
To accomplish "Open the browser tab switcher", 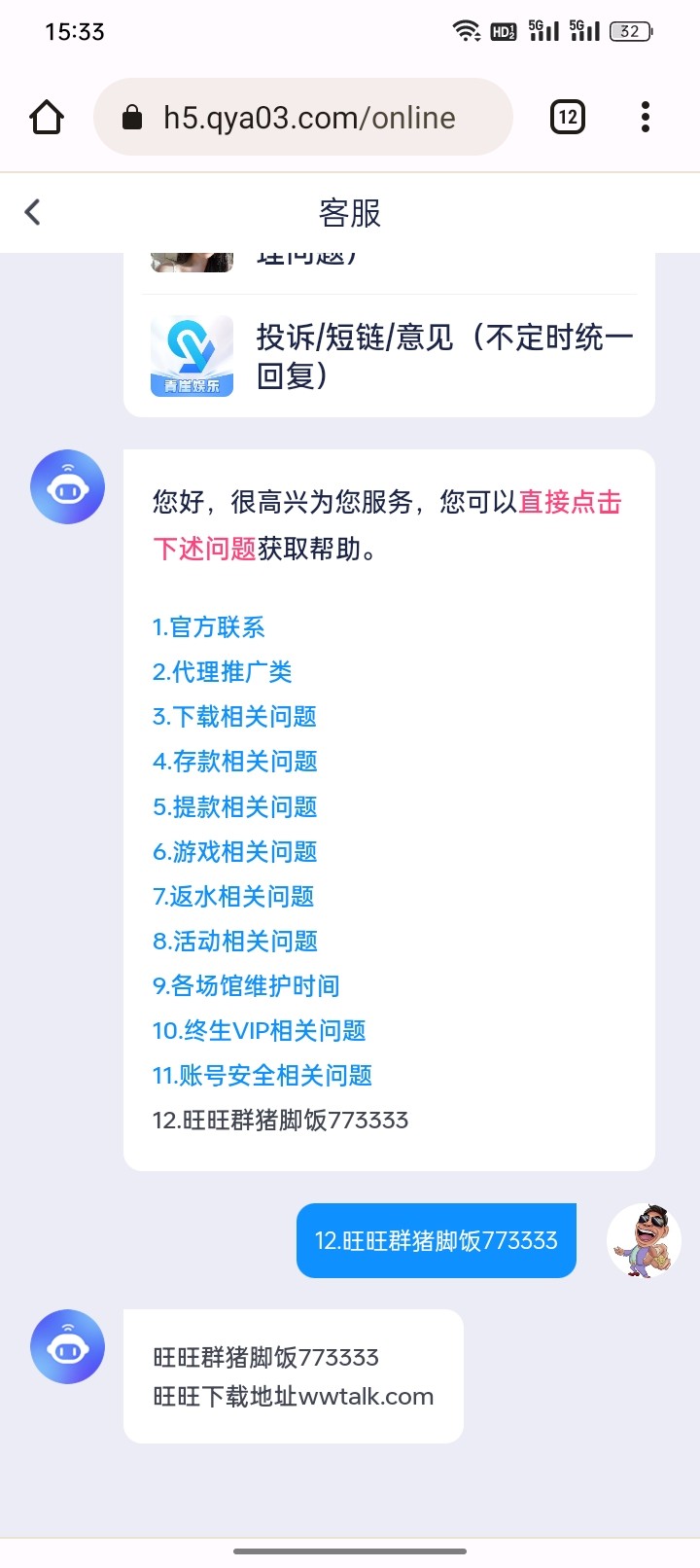I will [568, 118].
